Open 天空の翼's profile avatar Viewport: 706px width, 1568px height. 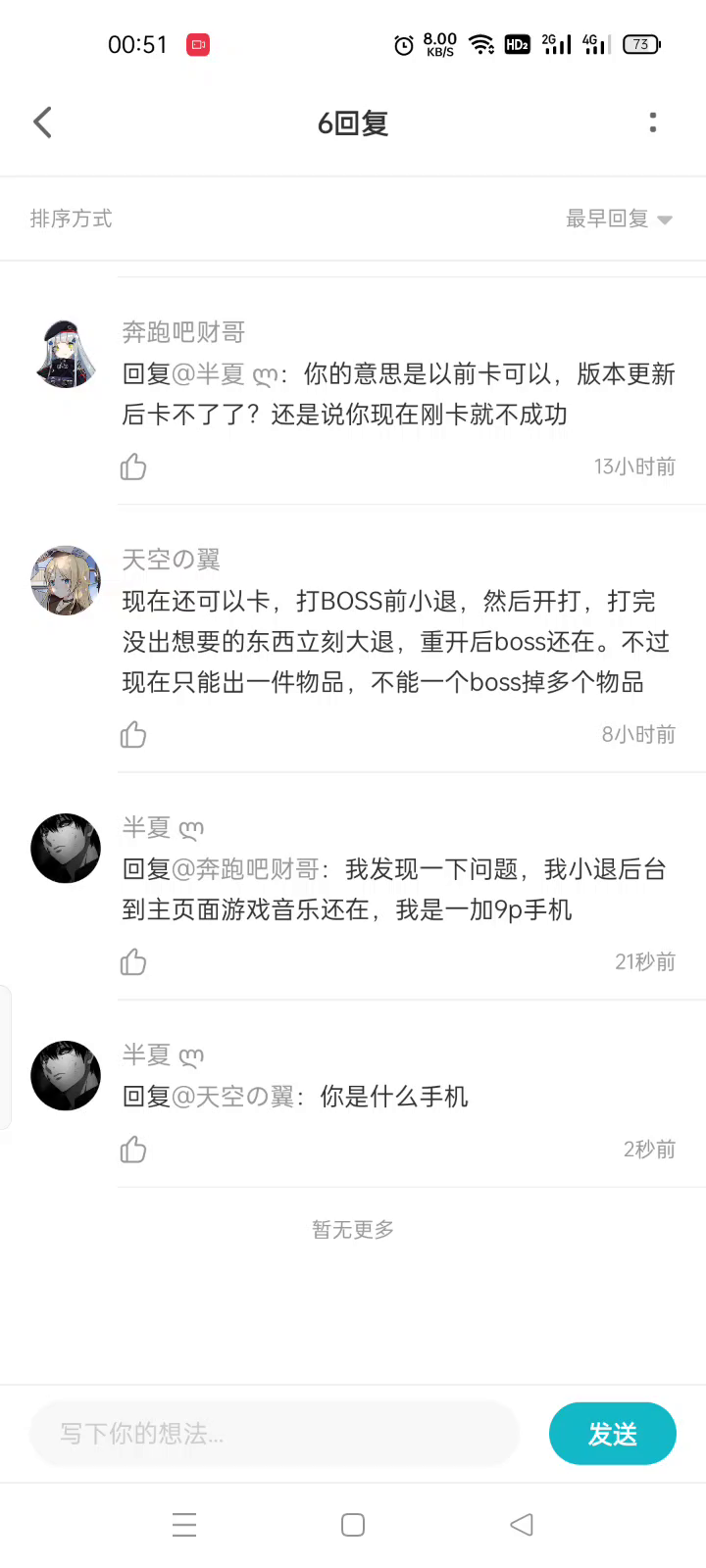pyautogui.click(x=66, y=580)
